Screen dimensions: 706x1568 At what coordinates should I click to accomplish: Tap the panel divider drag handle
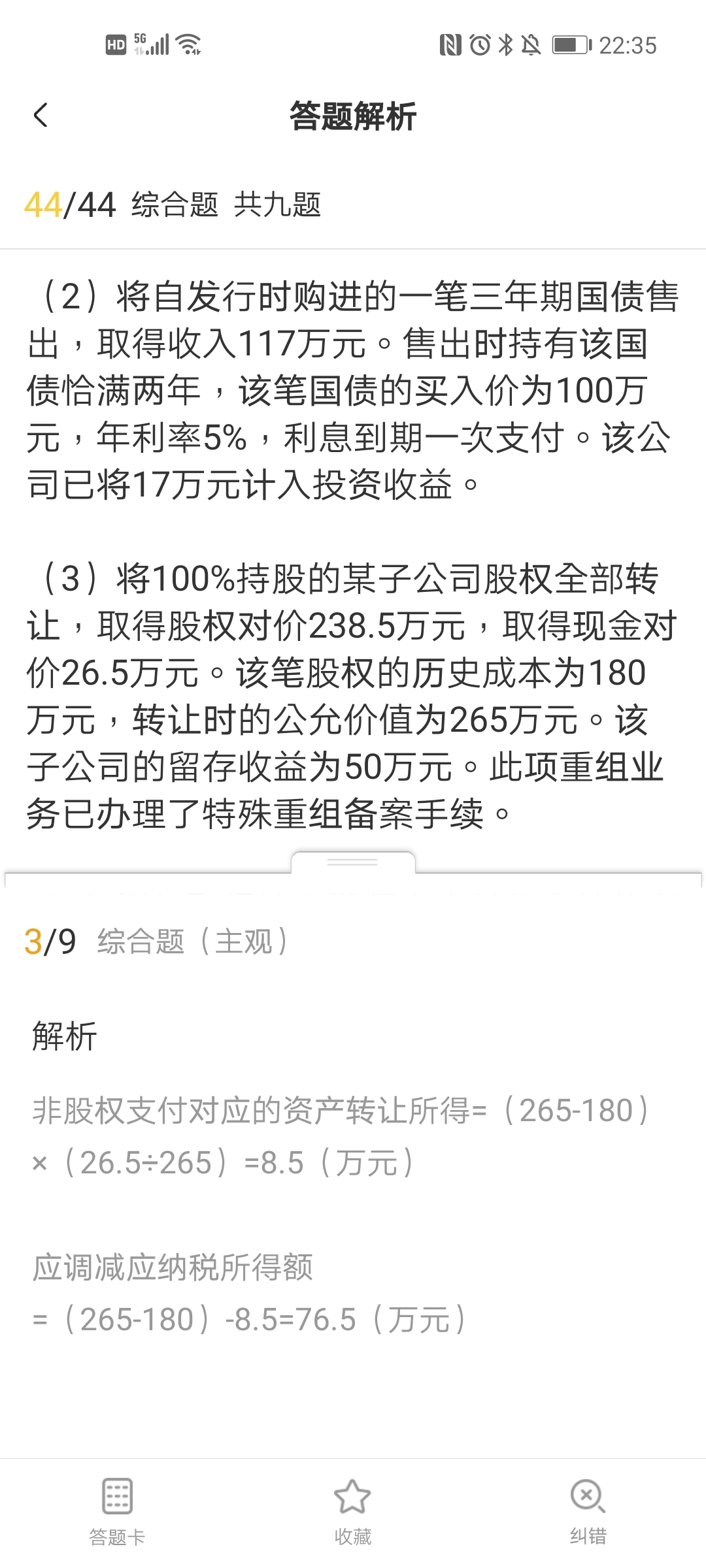click(352, 862)
